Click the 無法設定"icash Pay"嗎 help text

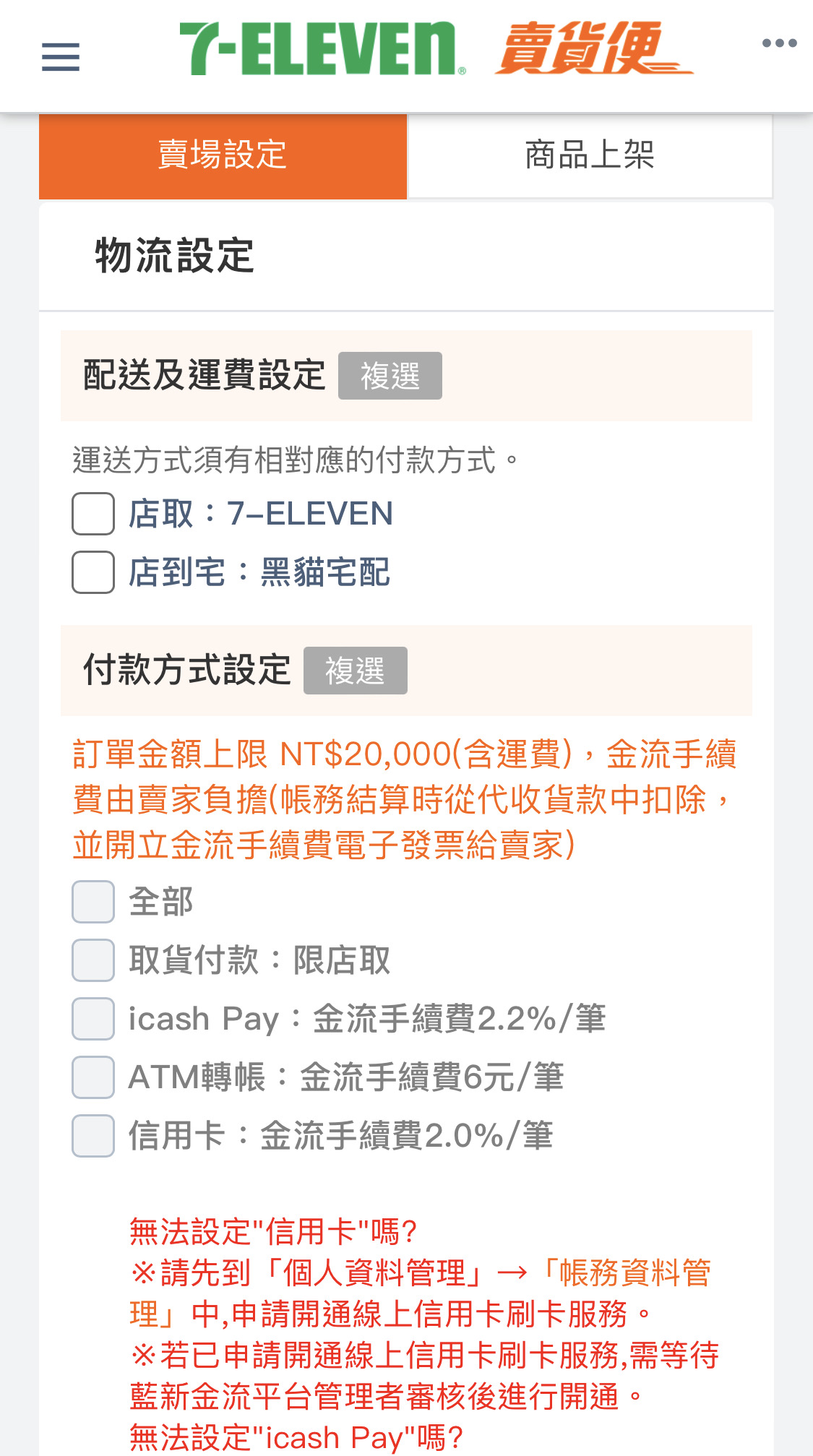pyautogui.click(x=295, y=1436)
